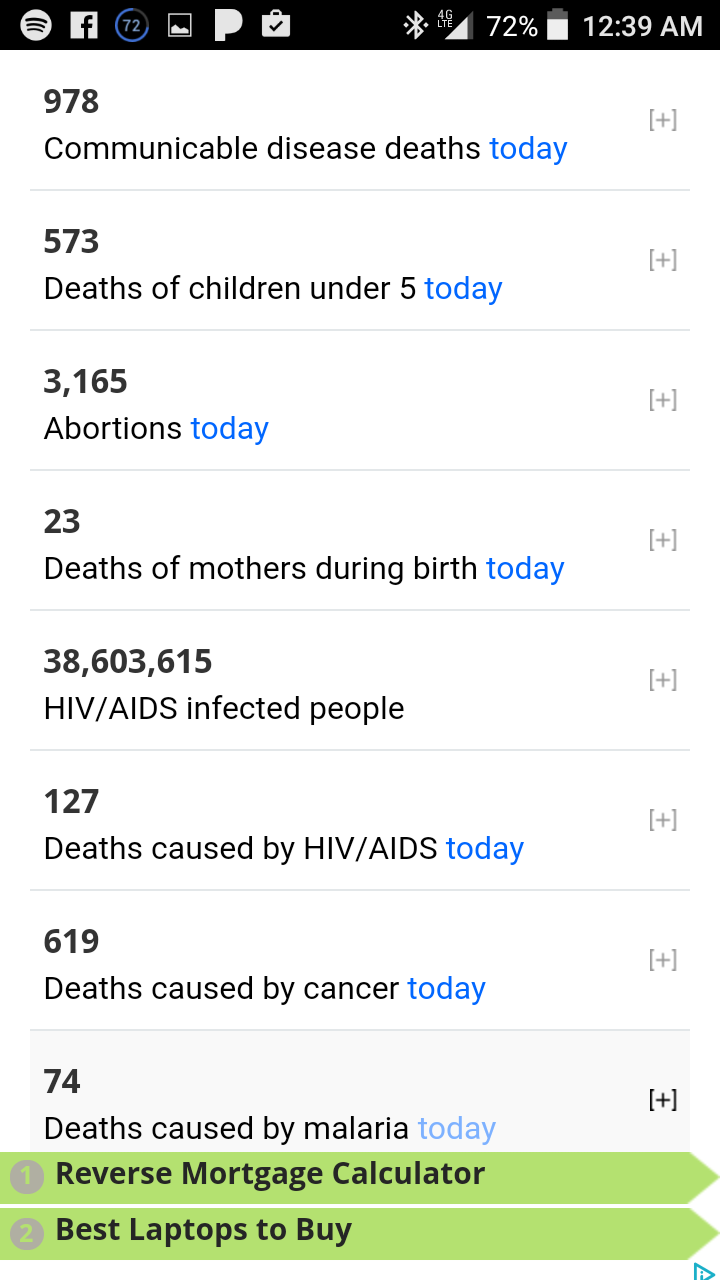Expand Deaths caused by cancer row
Viewport: 720px width, 1280px height.
663,960
